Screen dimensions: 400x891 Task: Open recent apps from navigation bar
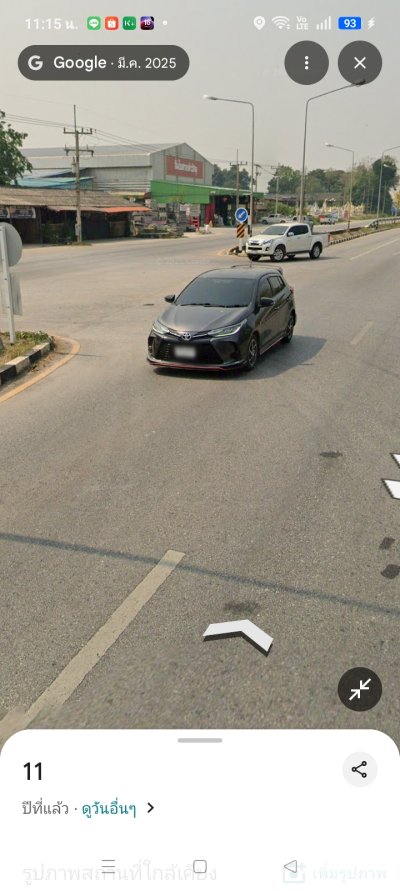click(x=109, y=866)
